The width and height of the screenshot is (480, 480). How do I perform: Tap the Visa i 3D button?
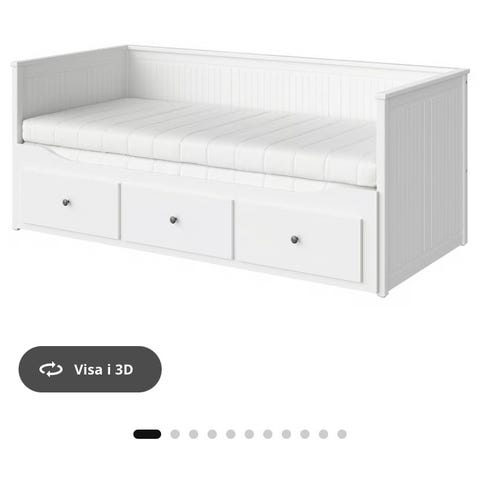pyautogui.click(x=90, y=369)
